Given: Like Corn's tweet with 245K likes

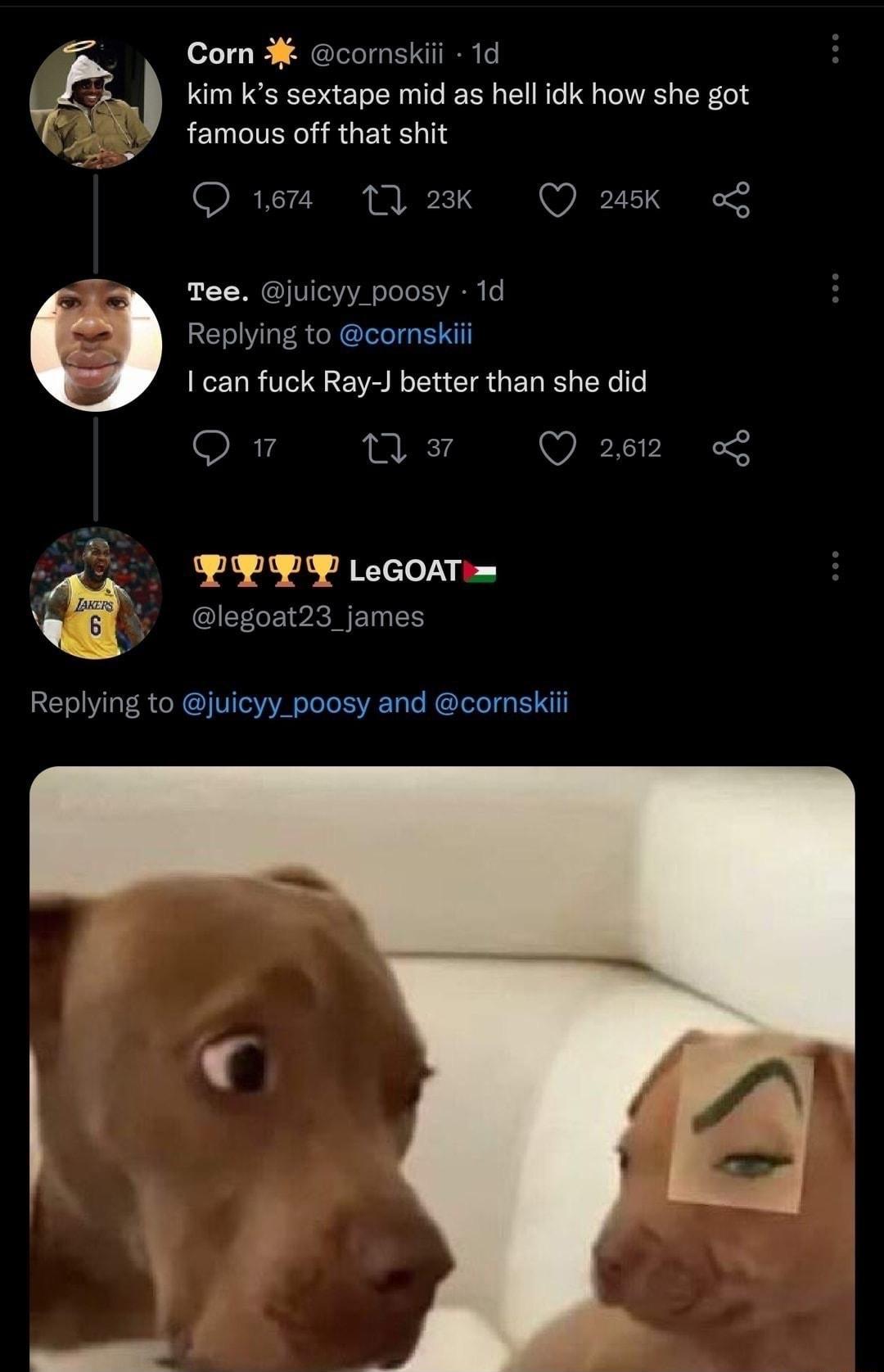Looking at the screenshot, I should 561,199.
